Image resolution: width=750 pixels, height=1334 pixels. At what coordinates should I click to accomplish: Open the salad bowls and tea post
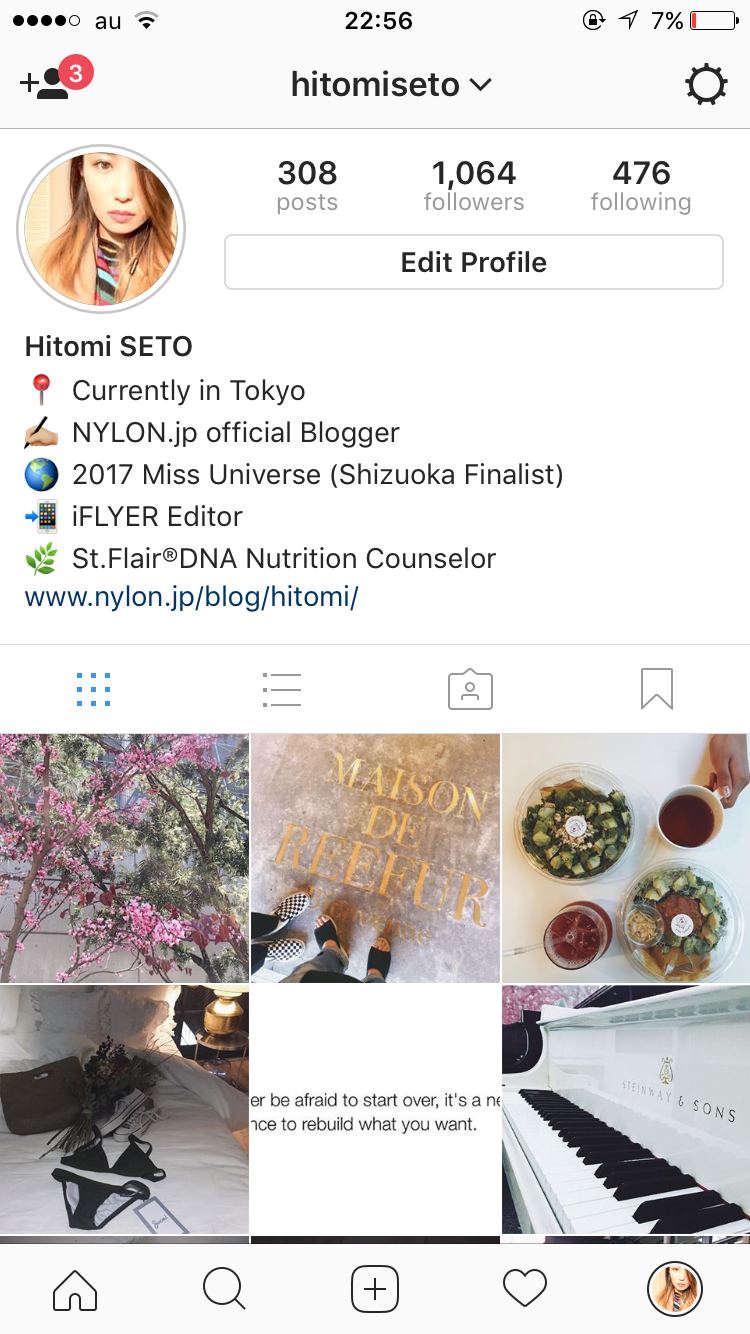[626, 858]
